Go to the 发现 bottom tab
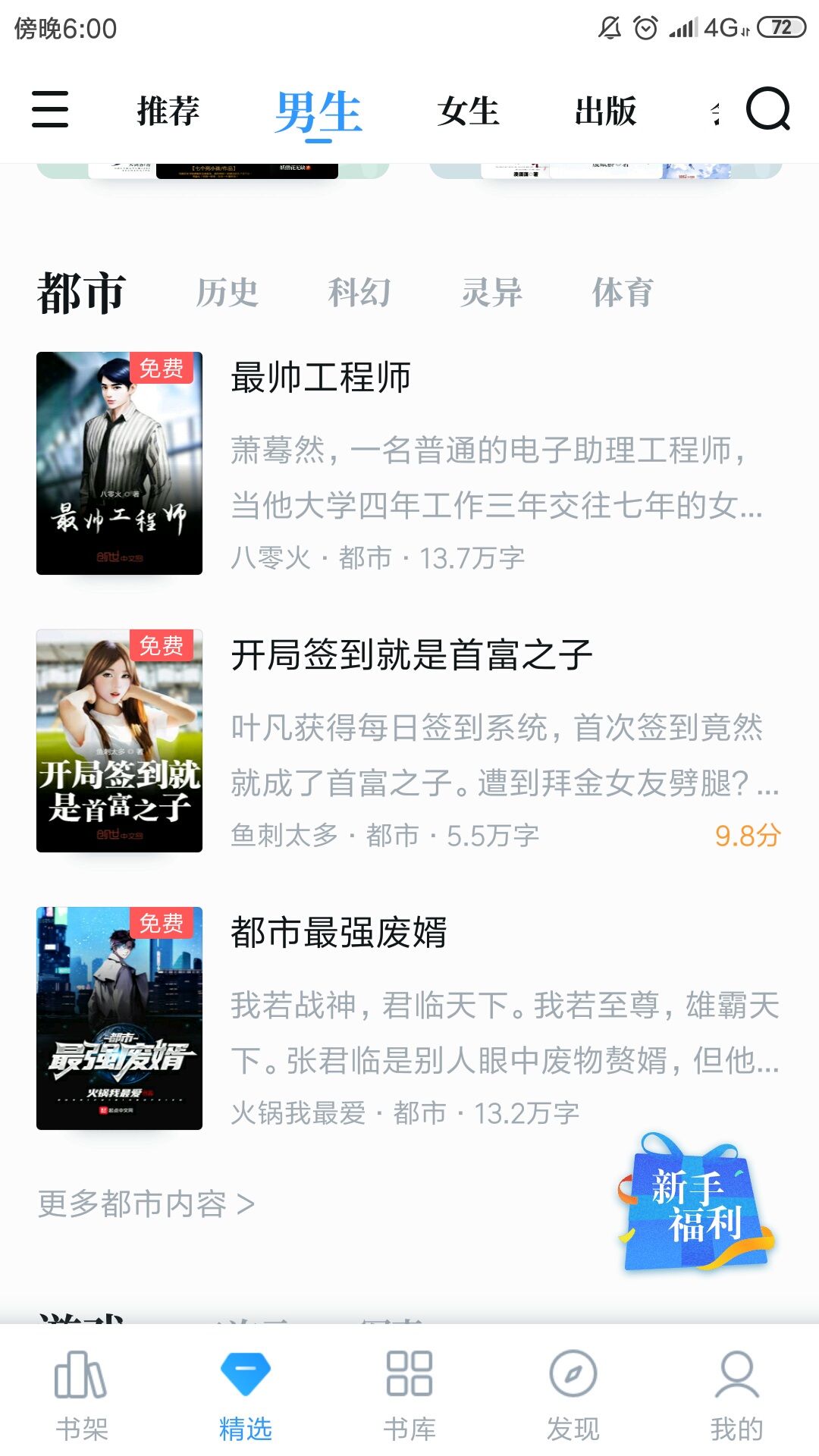Viewport: 819px width, 1456px height. coord(573,1395)
